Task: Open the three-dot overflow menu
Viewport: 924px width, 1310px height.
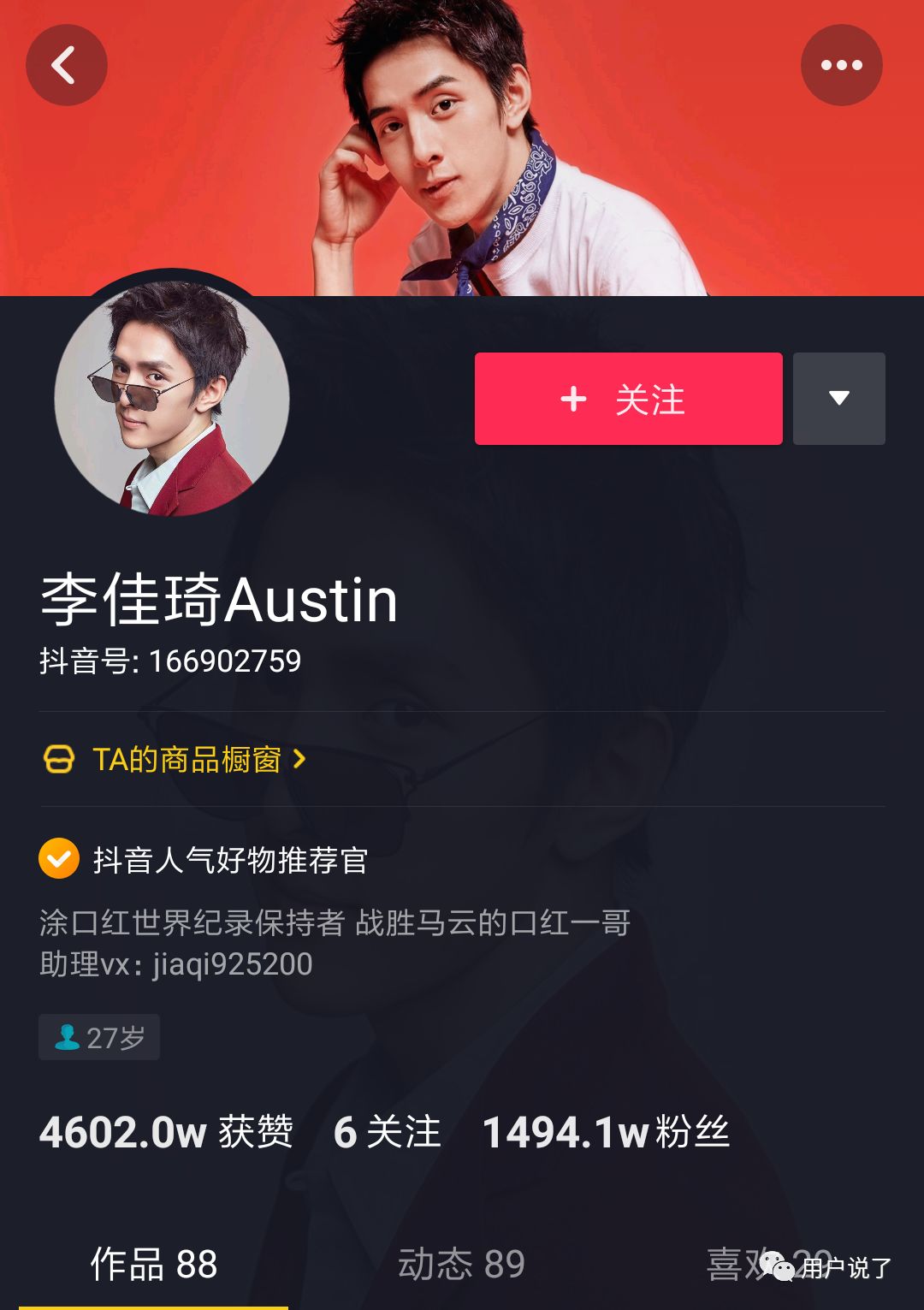Action: pos(841,65)
